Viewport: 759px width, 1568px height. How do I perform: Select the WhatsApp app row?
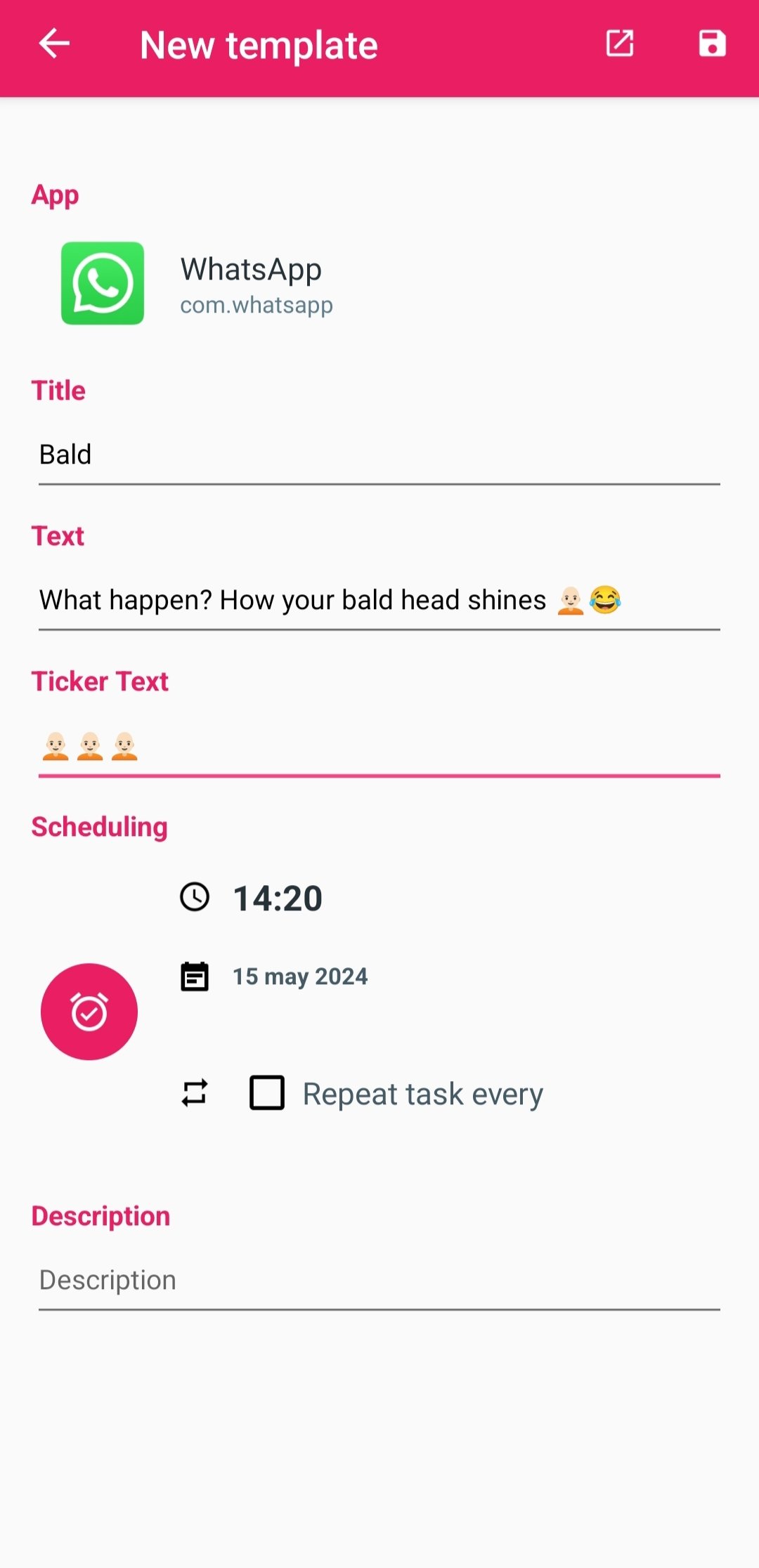(x=379, y=283)
